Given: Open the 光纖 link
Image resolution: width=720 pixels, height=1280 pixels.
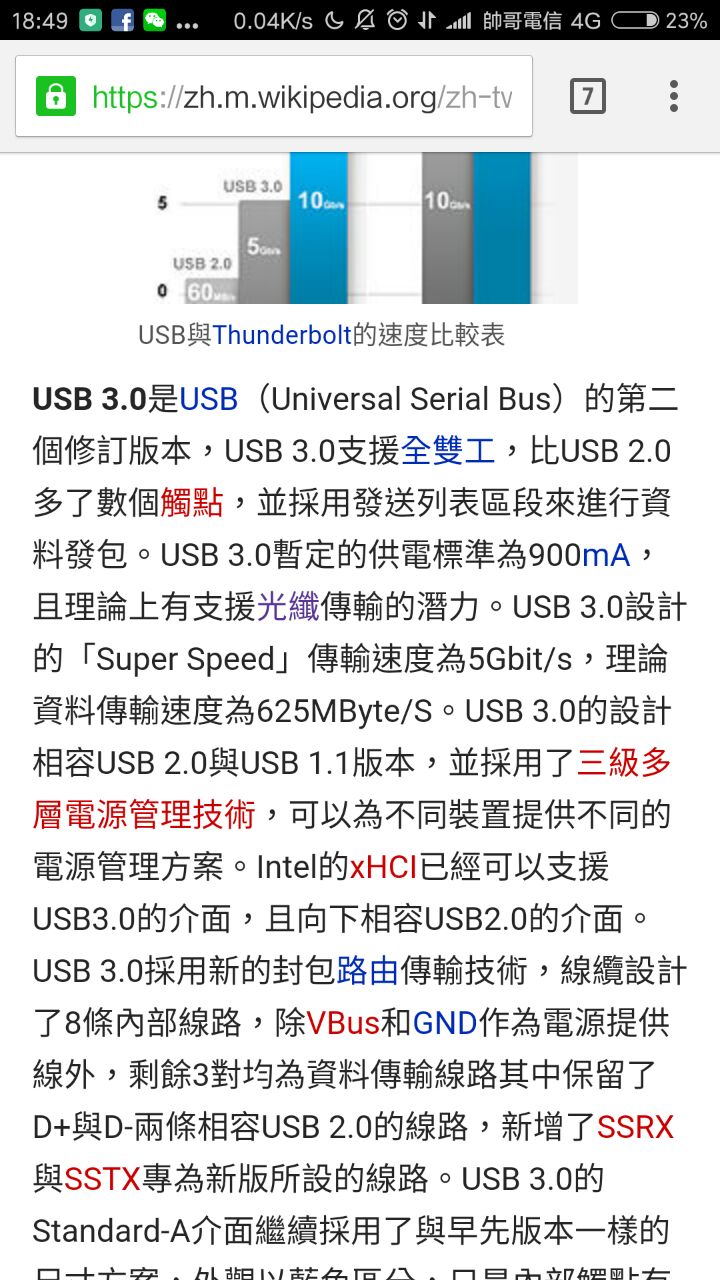Looking at the screenshot, I should click(x=288, y=607).
